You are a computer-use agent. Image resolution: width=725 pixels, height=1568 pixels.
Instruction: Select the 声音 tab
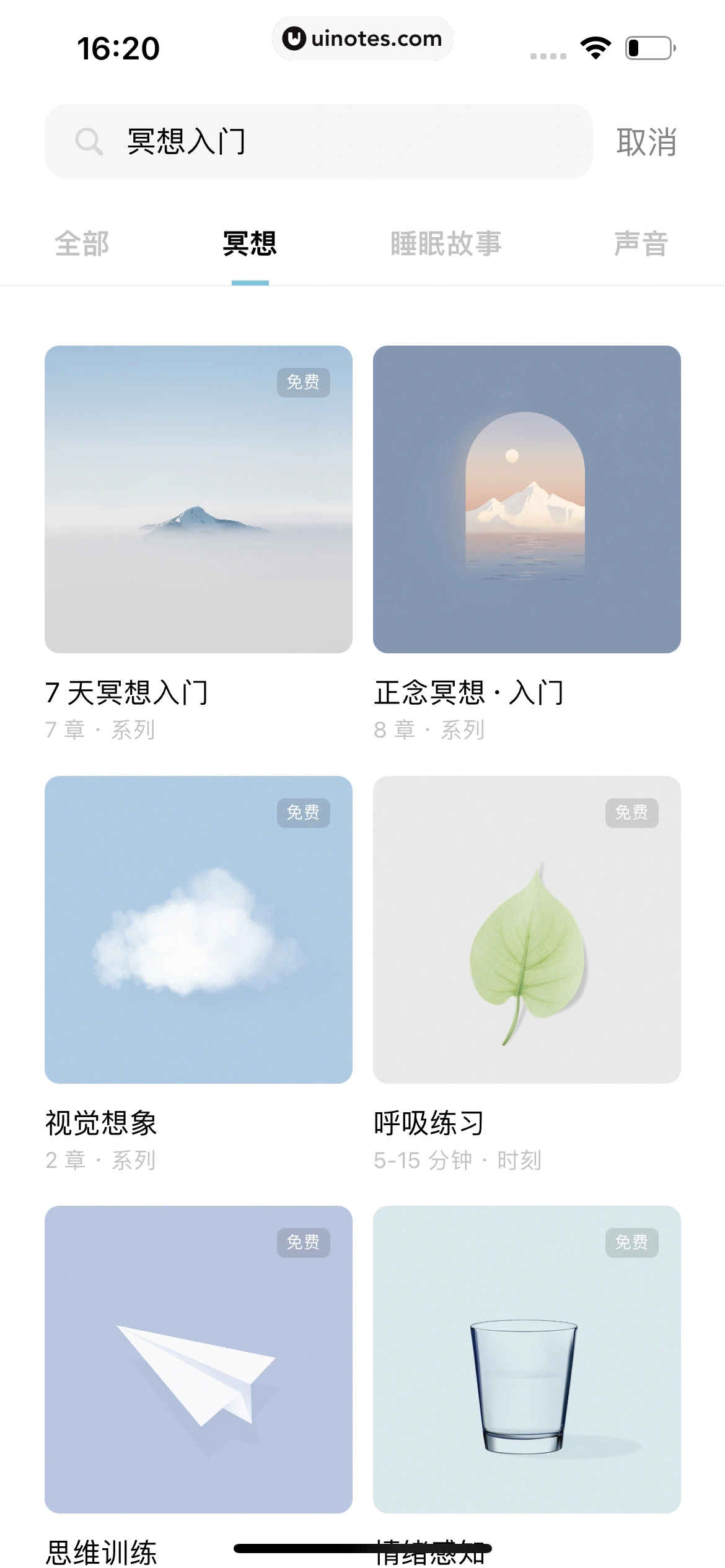point(639,244)
